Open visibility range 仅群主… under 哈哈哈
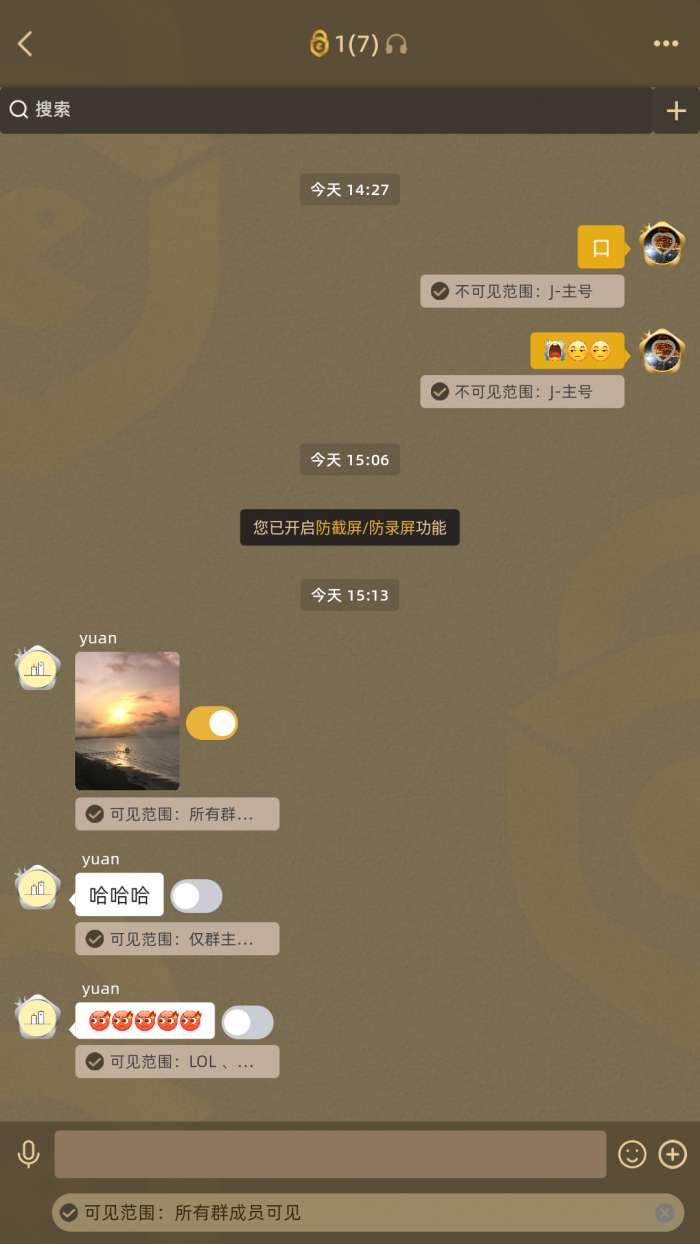700x1244 pixels. 177,939
